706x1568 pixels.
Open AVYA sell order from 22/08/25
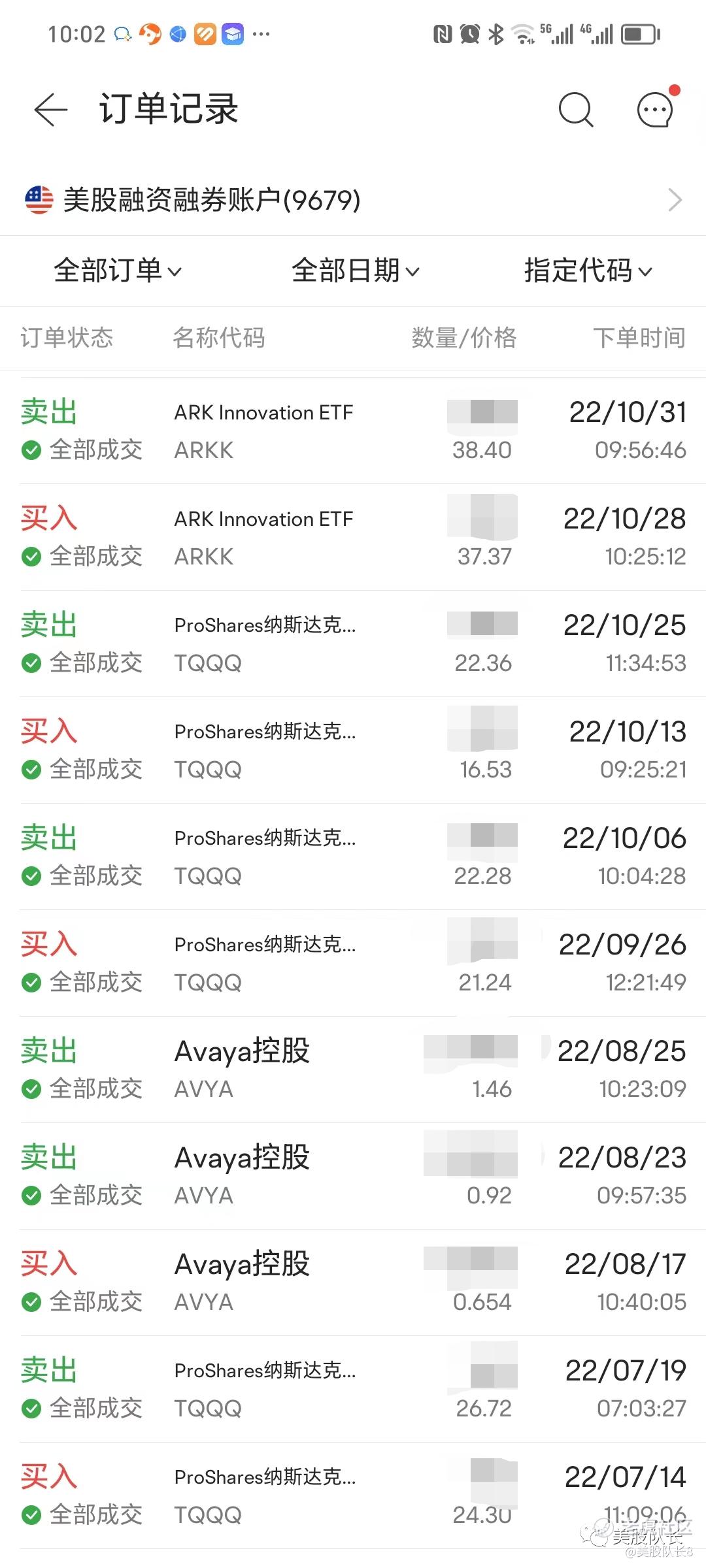click(353, 1070)
